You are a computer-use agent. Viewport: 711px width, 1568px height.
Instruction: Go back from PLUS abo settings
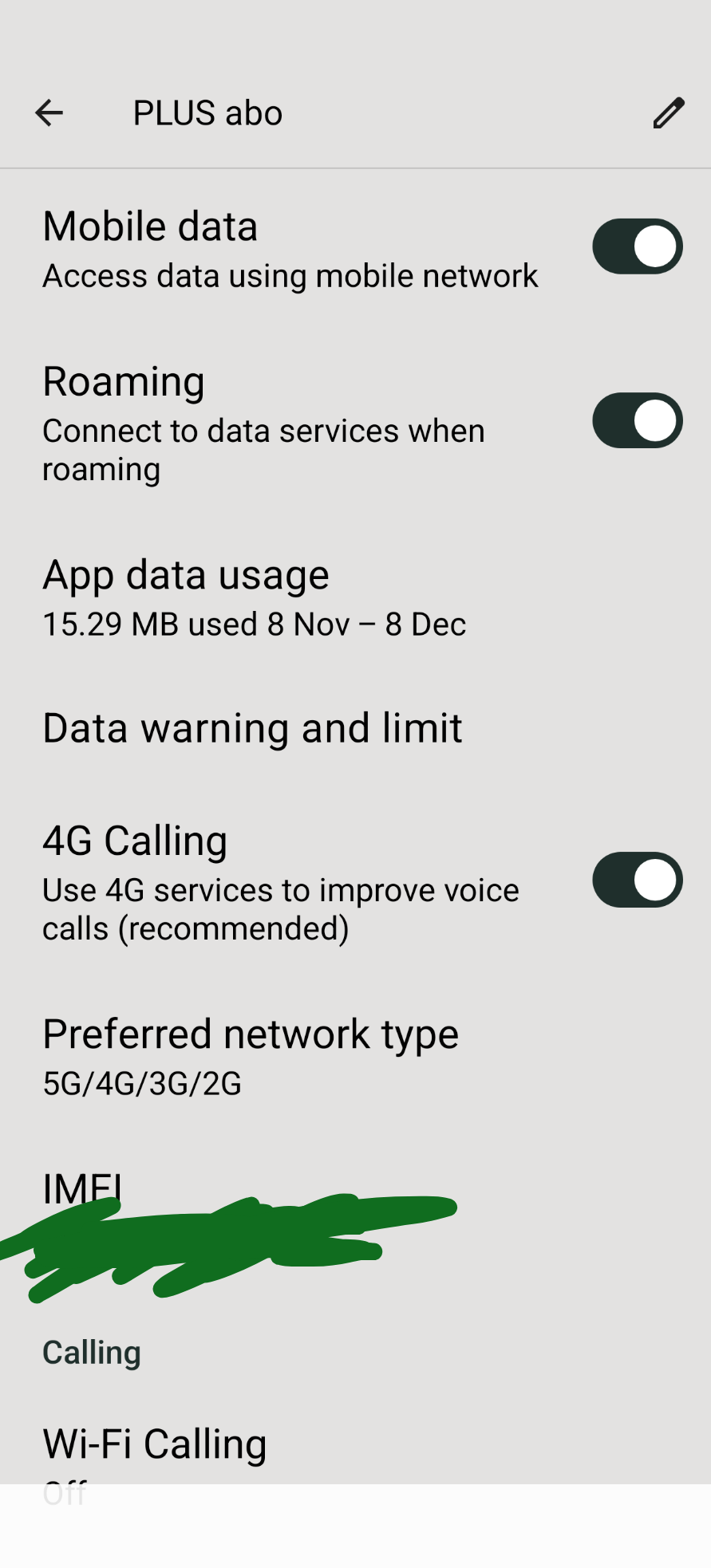tap(49, 113)
